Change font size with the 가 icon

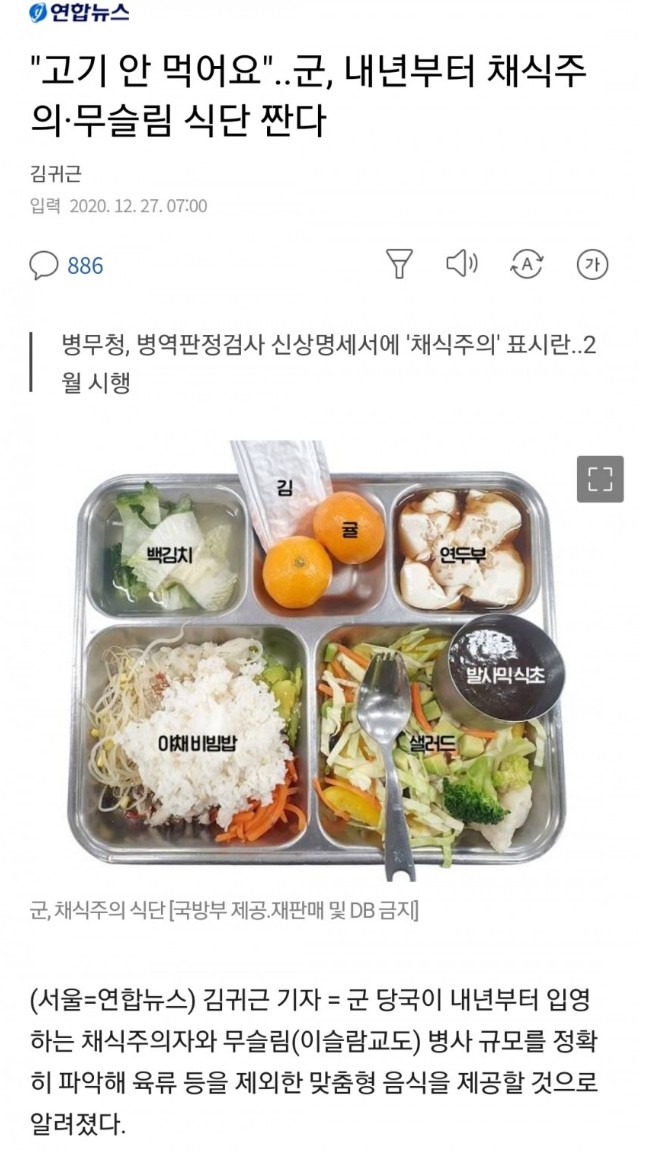[x=592, y=264]
